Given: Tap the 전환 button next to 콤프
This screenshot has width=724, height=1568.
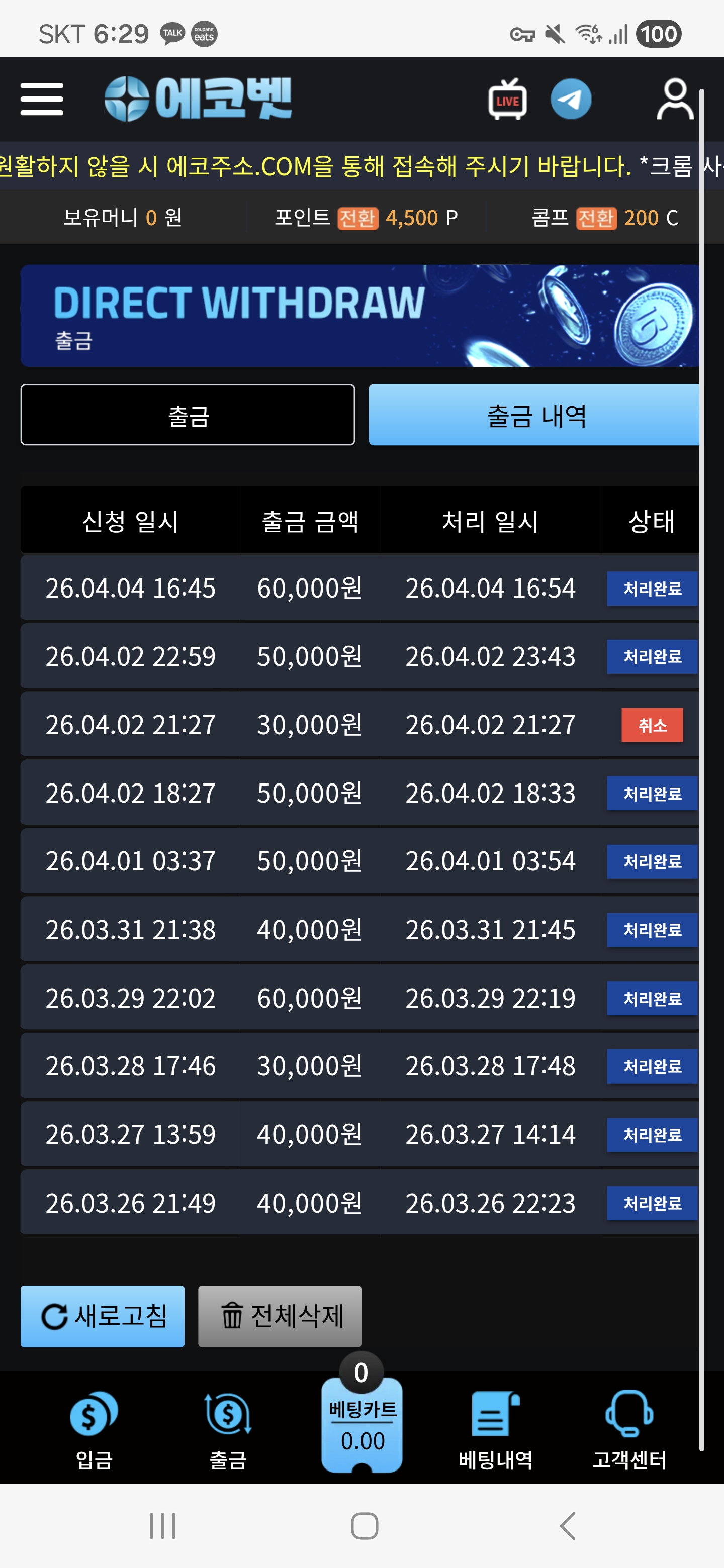Looking at the screenshot, I should click(597, 218).
